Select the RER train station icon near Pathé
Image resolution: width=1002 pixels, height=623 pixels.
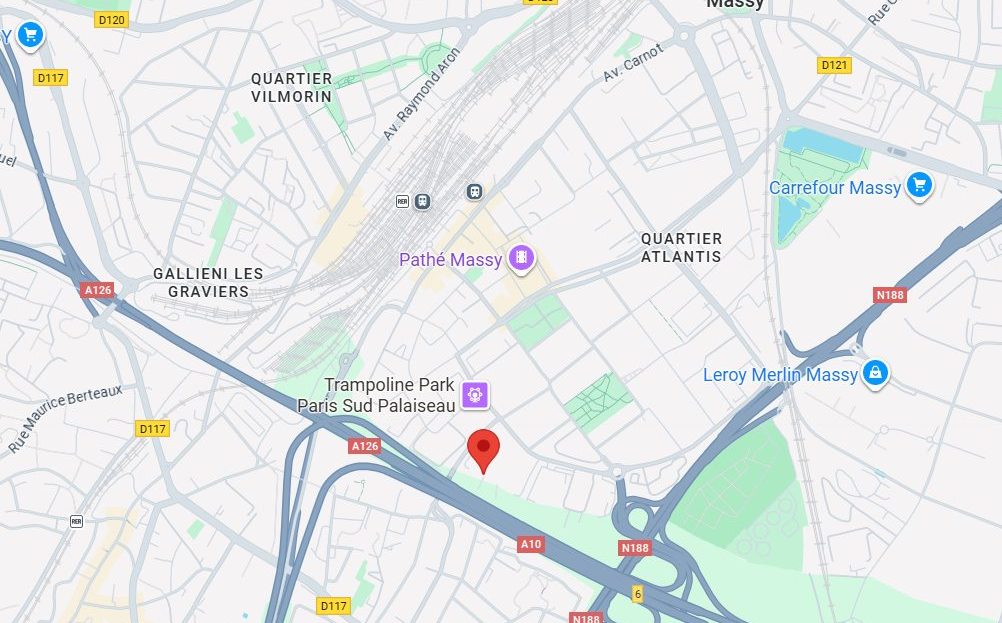423,200
